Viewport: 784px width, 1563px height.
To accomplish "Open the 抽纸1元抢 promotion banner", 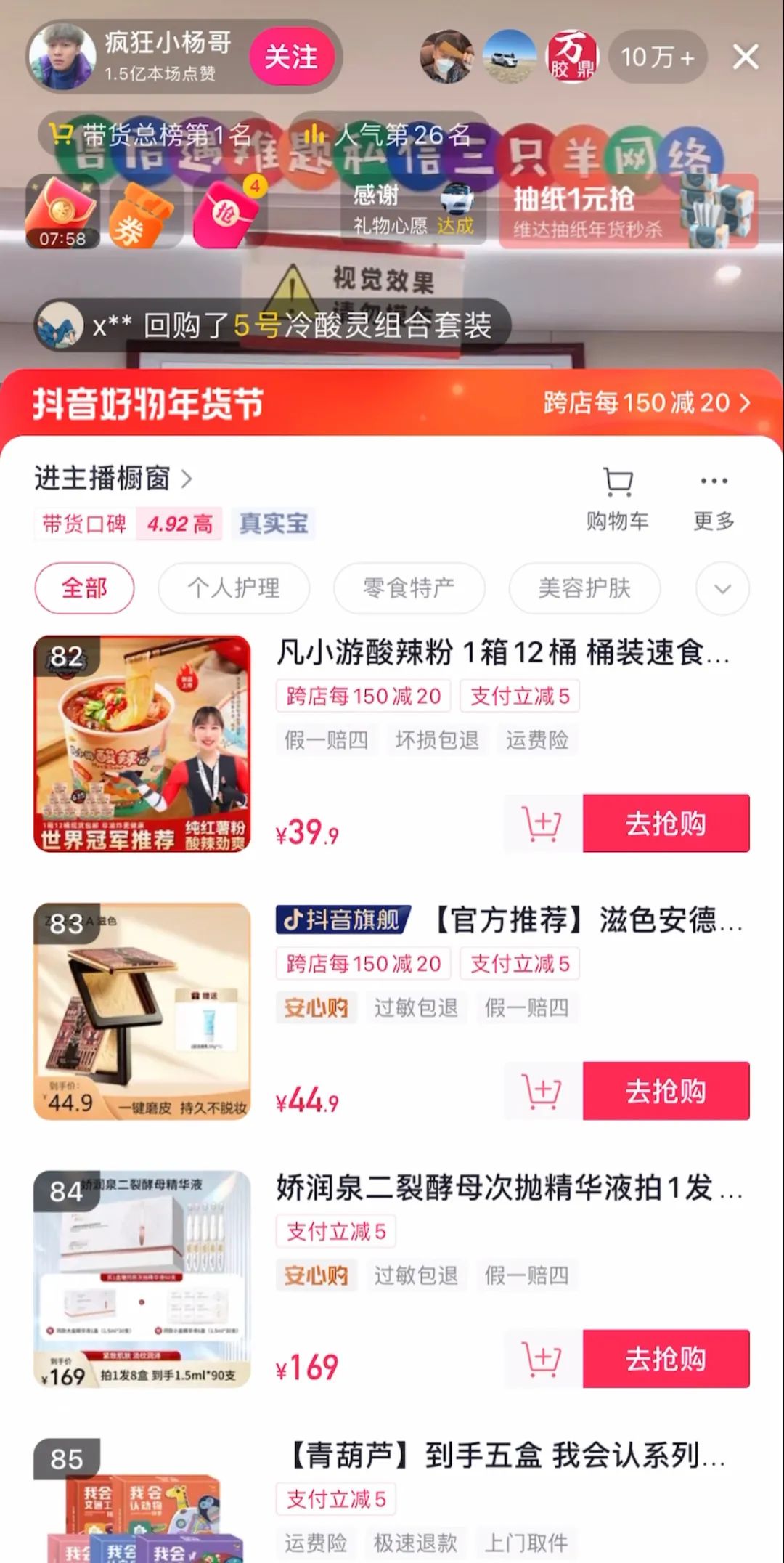I will 628,211.
